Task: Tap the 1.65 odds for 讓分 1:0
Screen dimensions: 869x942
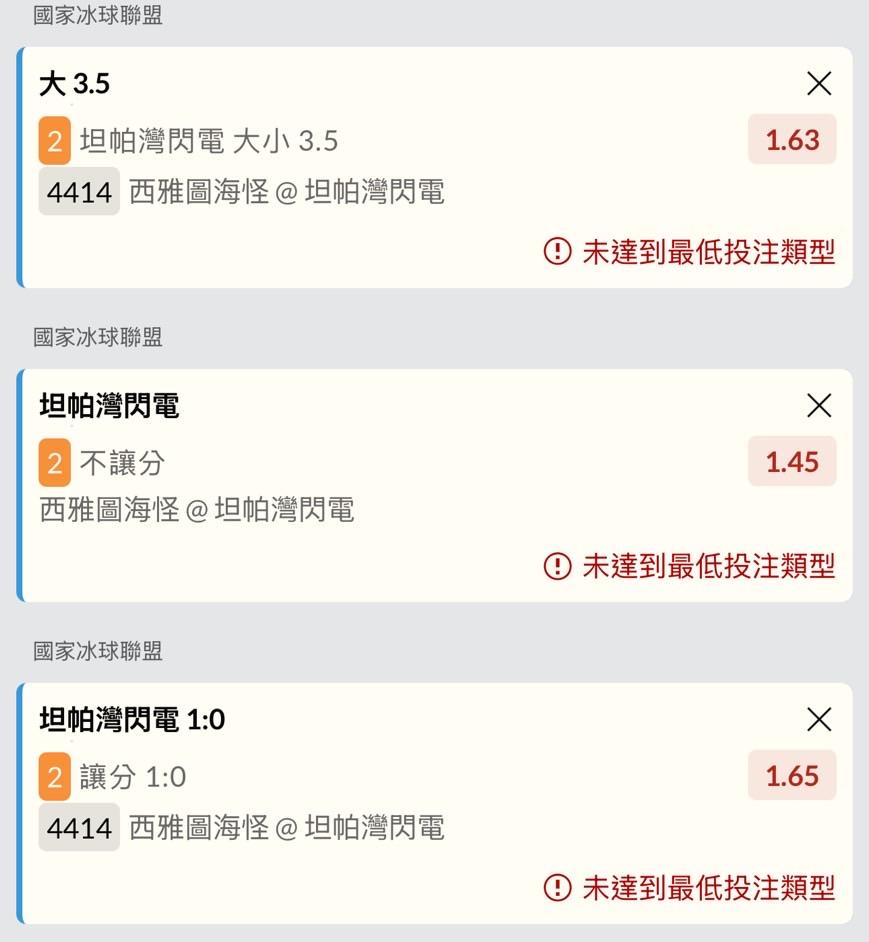Action: [792, 775]
